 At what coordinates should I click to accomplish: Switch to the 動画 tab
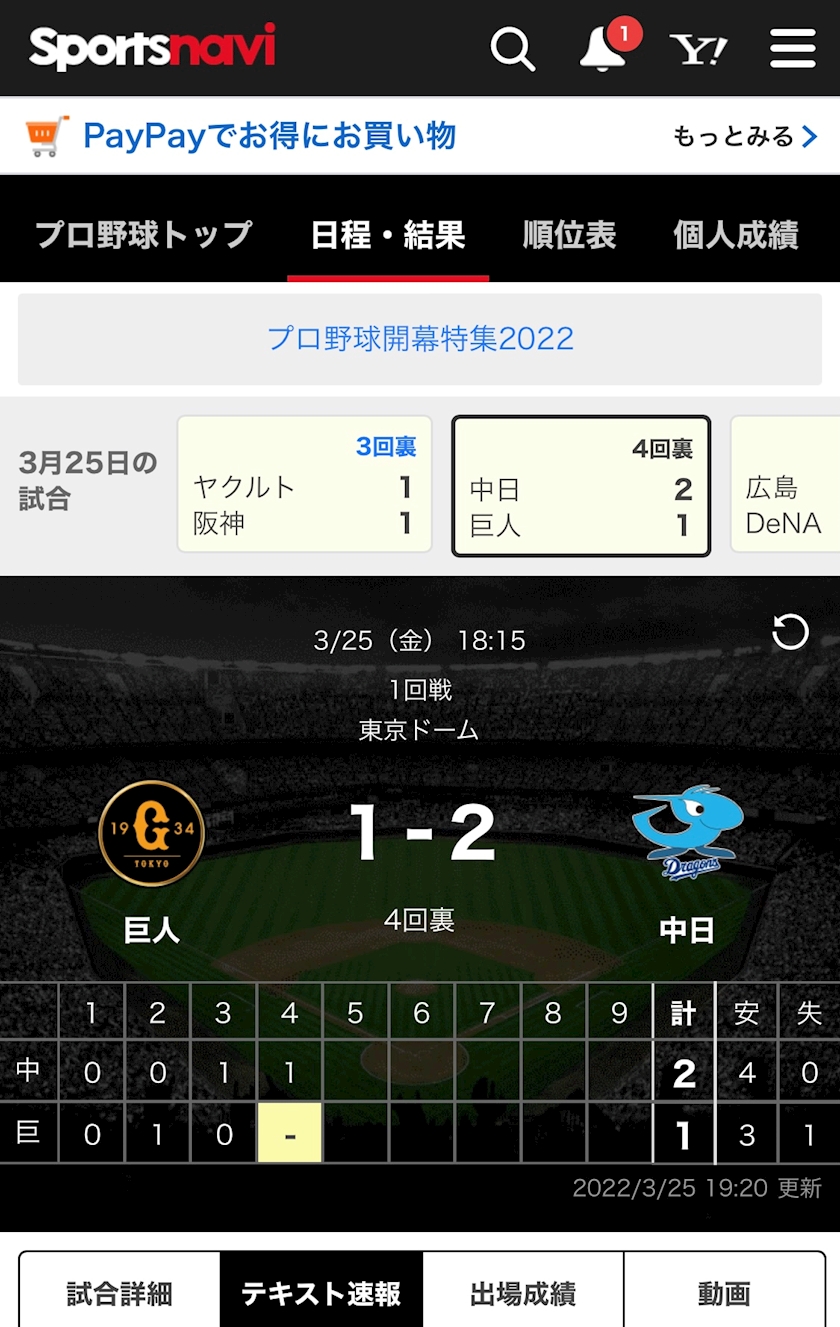724,1292
